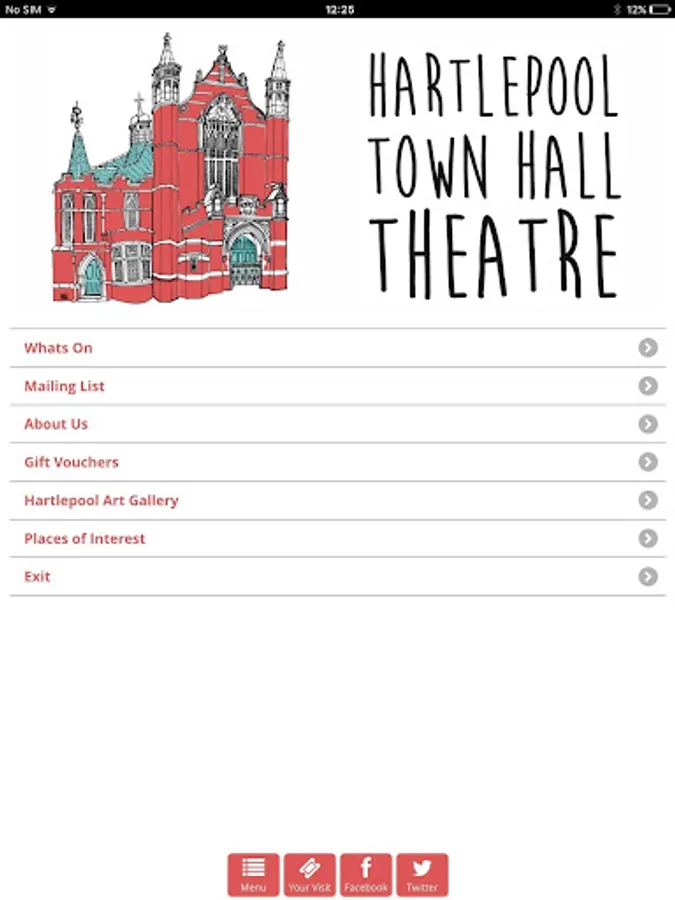Viewport: 675px width, 900px height.
Task: Select the Mailing List row
Action: pos(337,386)
